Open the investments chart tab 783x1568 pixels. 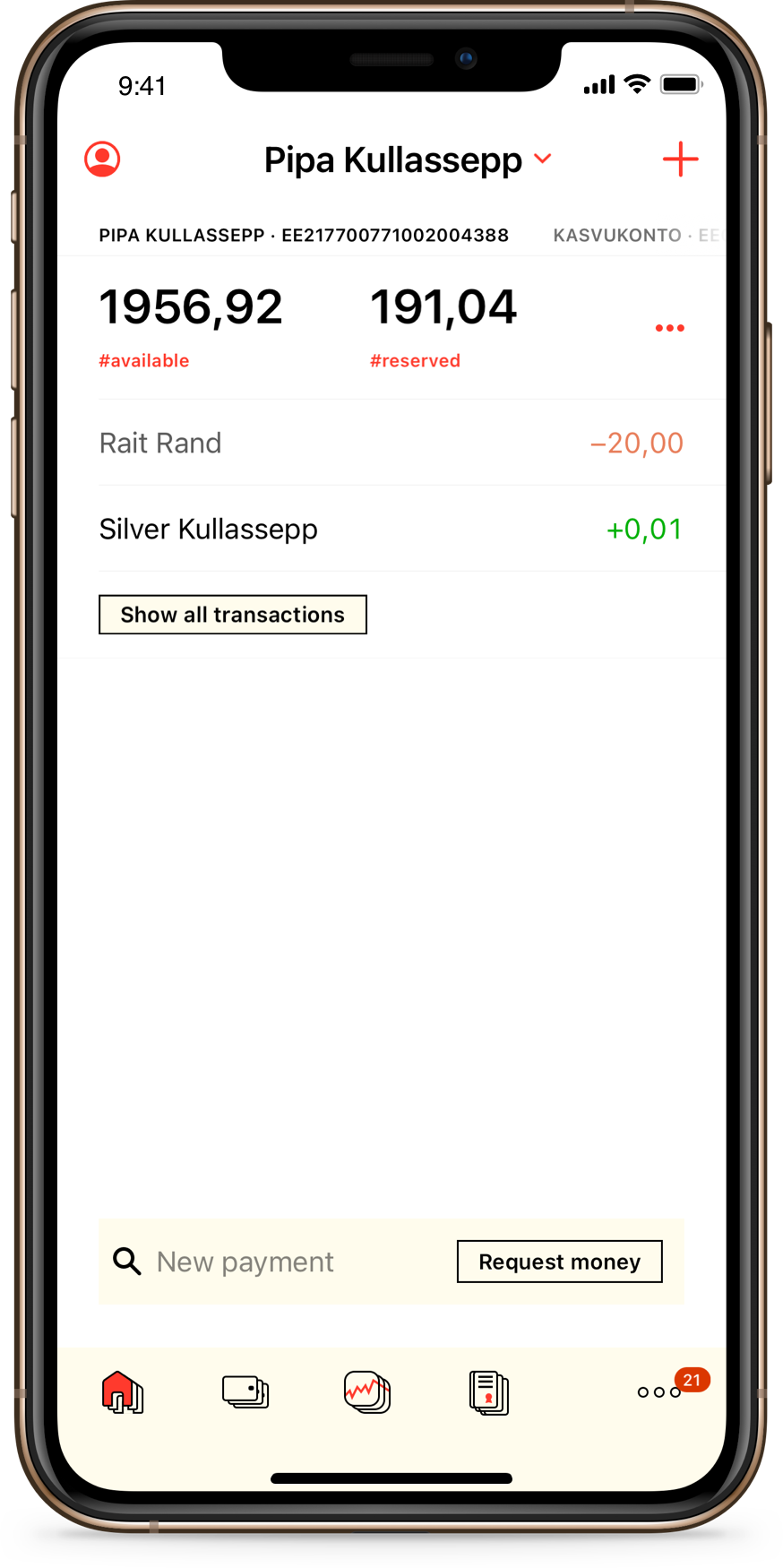point(367,1391)
